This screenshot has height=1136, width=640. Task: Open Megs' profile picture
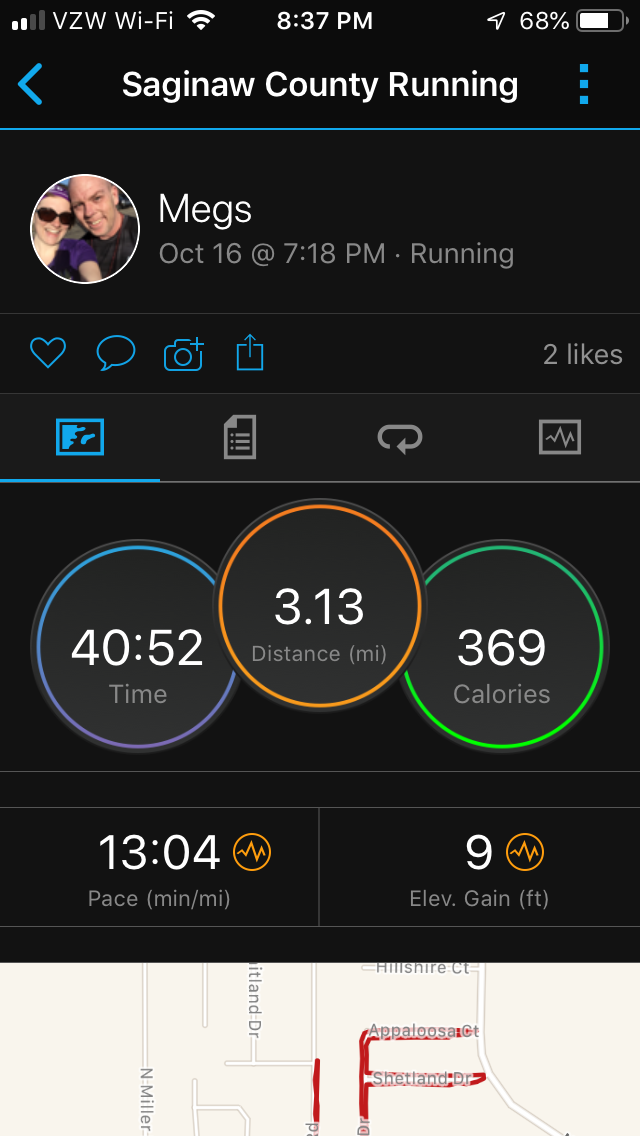click(86, 229)
